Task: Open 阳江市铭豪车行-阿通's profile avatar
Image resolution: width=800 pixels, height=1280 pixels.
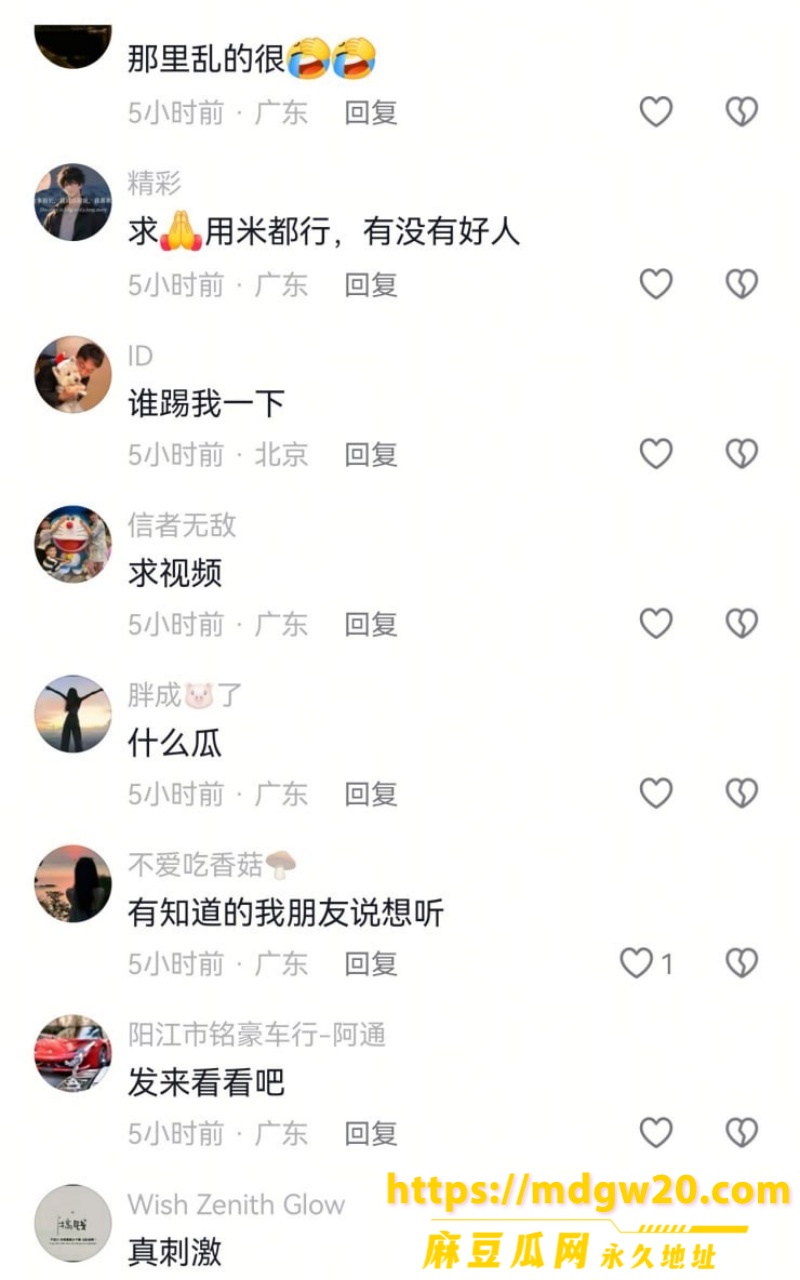Action: coord(73,1054)
